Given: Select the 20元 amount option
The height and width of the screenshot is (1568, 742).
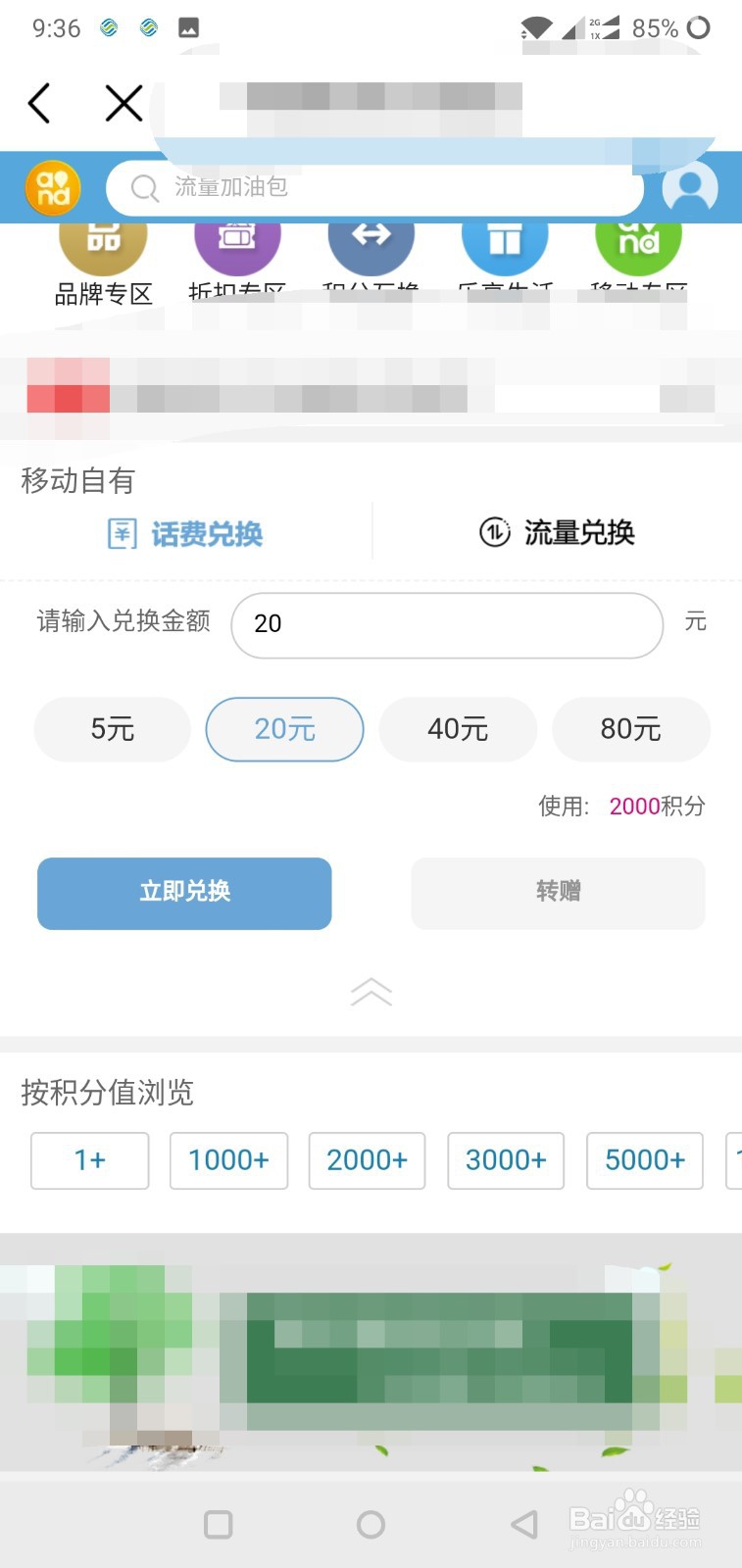Looking at the screenshot, I should pos(283,729).
